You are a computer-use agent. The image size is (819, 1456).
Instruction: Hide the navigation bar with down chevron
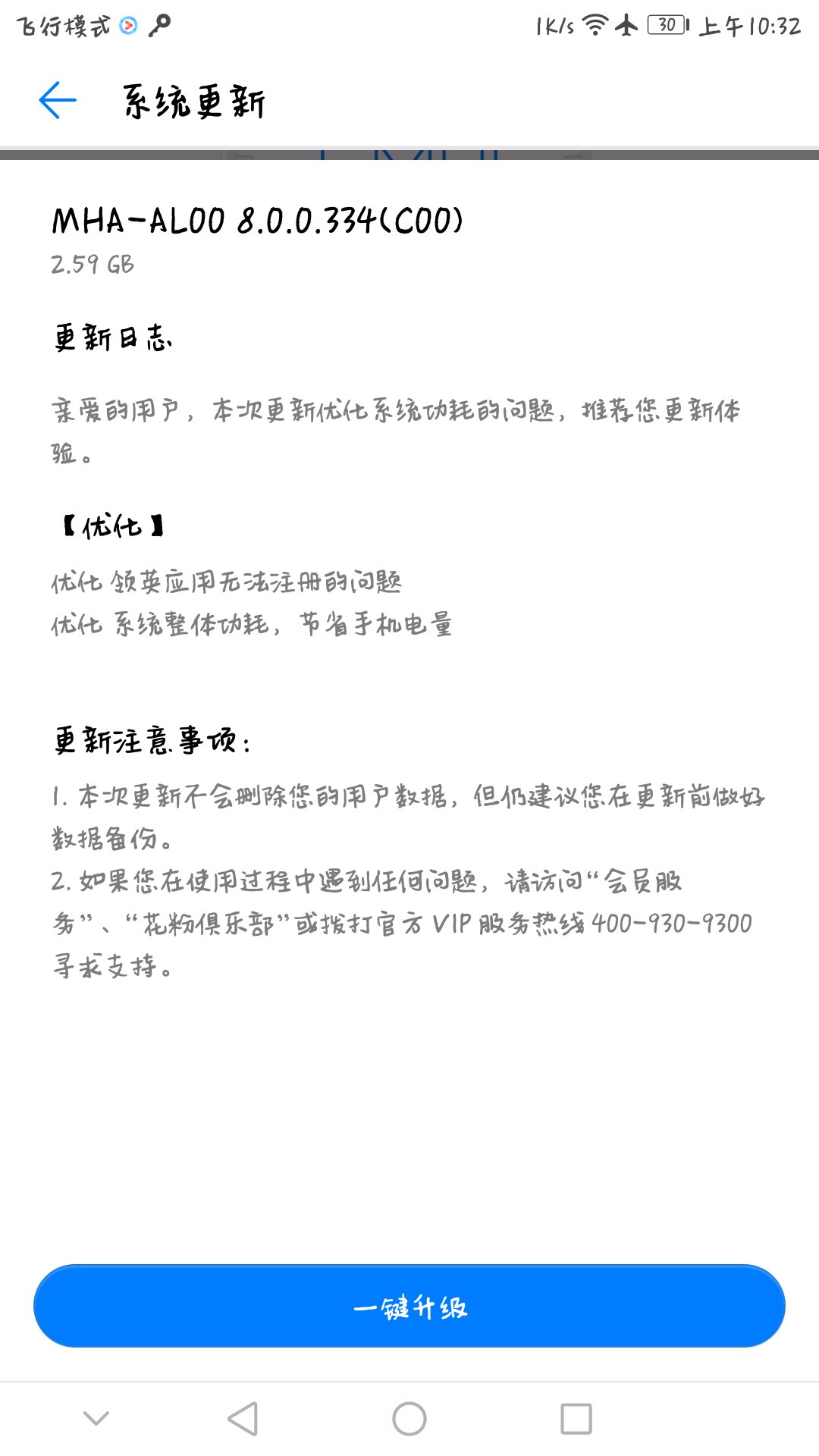(x=96, y=1418)
